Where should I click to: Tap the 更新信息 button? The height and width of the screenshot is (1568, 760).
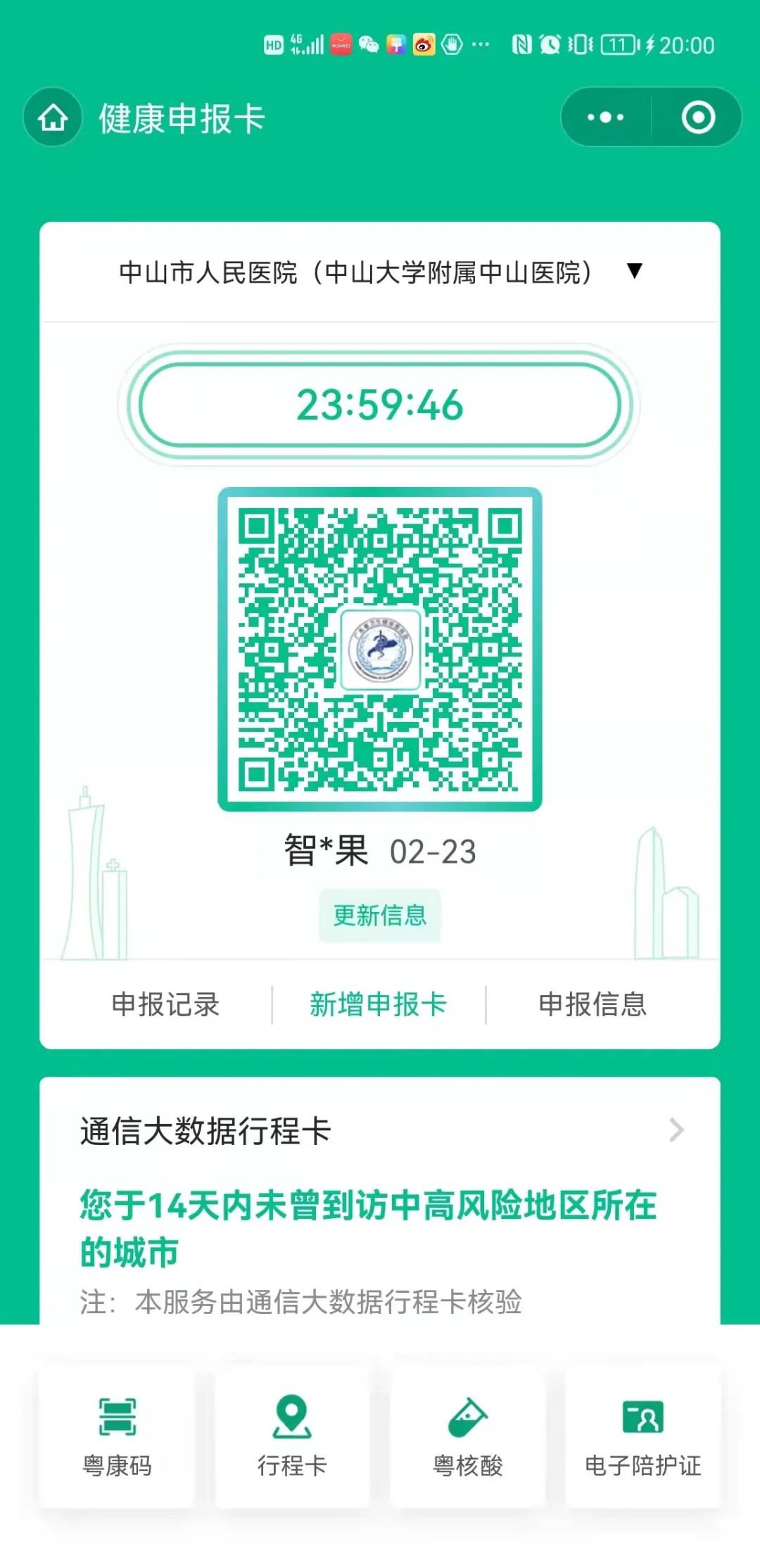click(x=379, y=915)
